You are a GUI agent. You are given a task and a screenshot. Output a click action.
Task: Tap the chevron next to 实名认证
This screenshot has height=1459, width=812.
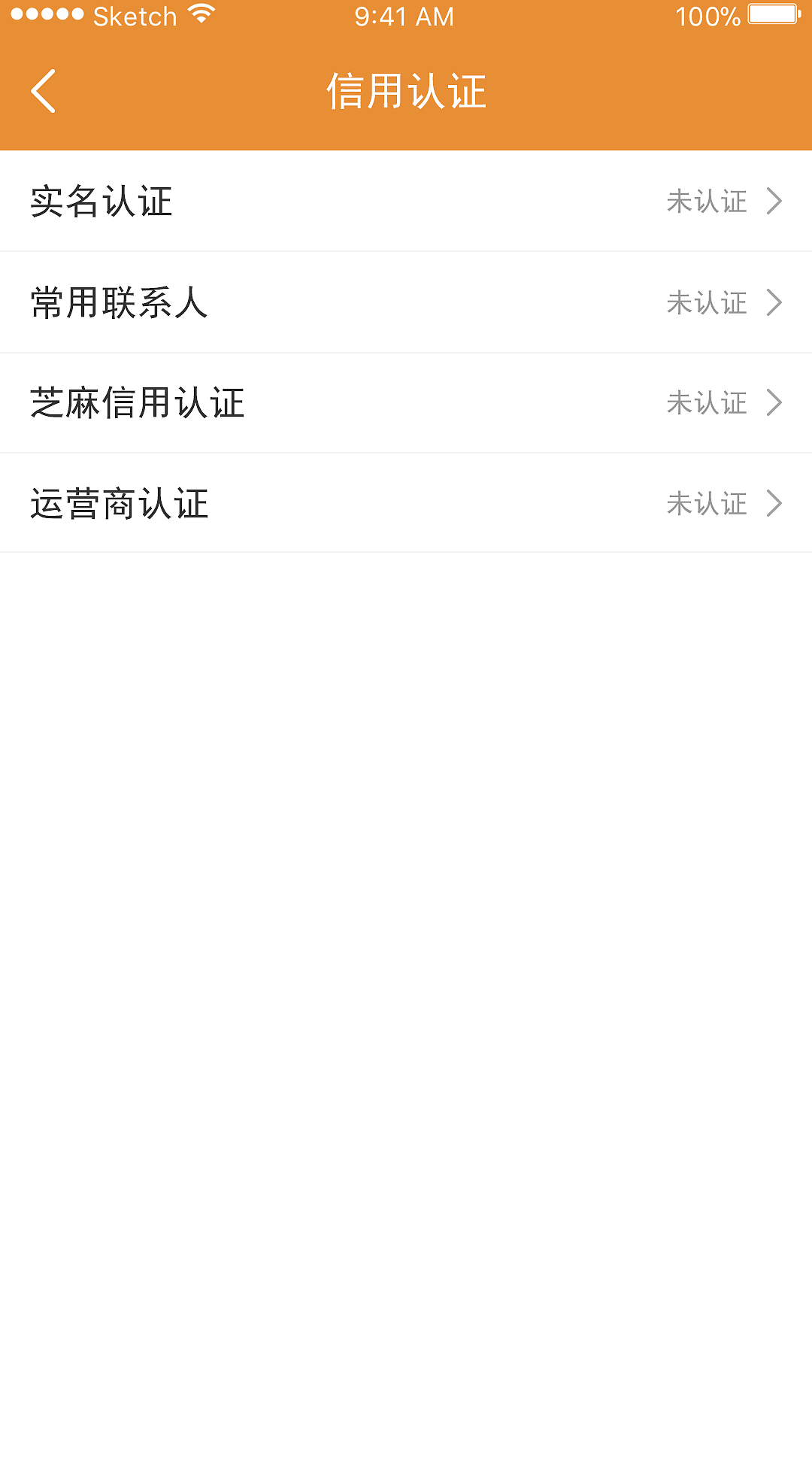click(775, 201)
